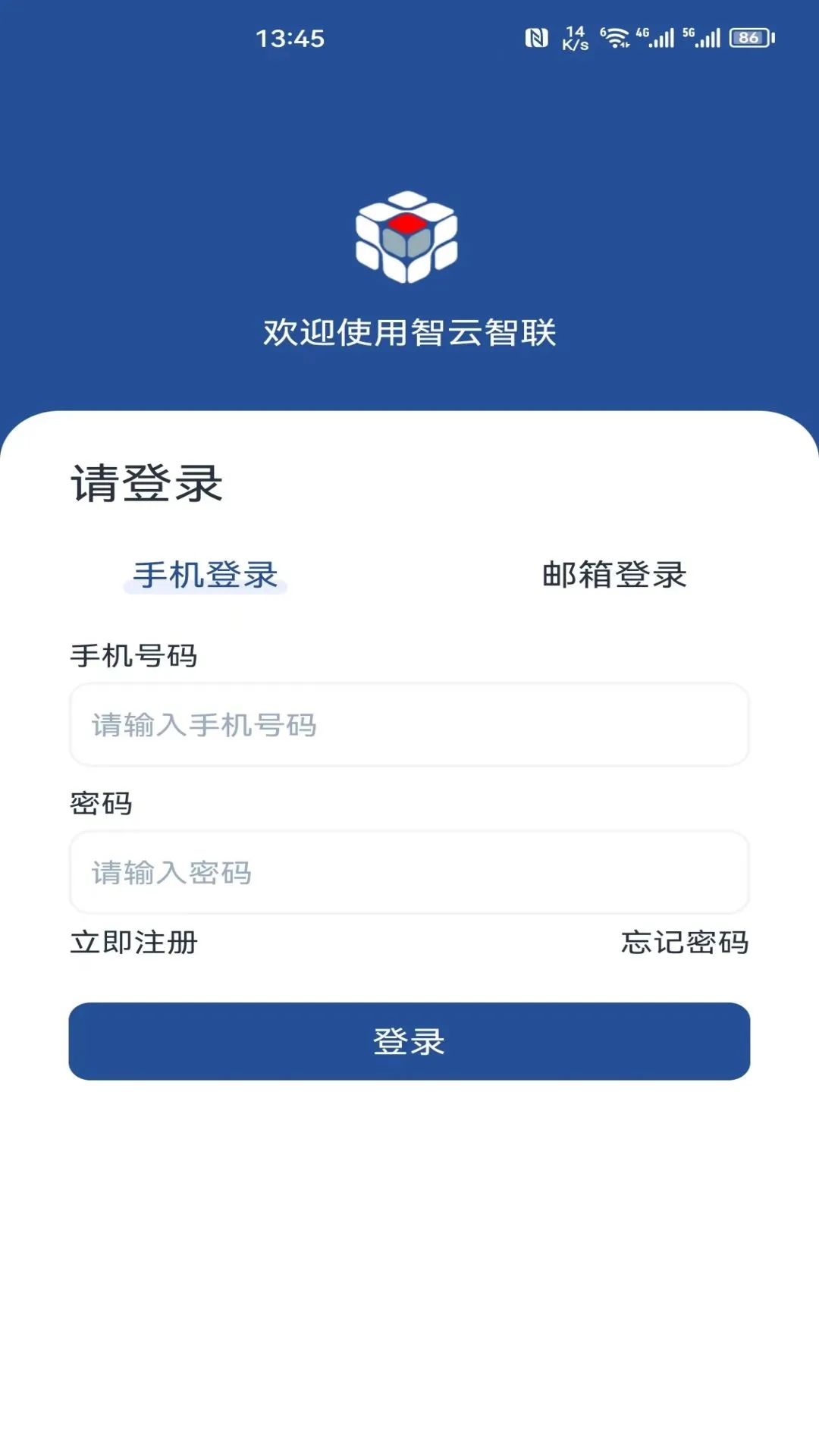Tap the 5G signal strength icon
819x1456 pixels.
coord(704,36)
